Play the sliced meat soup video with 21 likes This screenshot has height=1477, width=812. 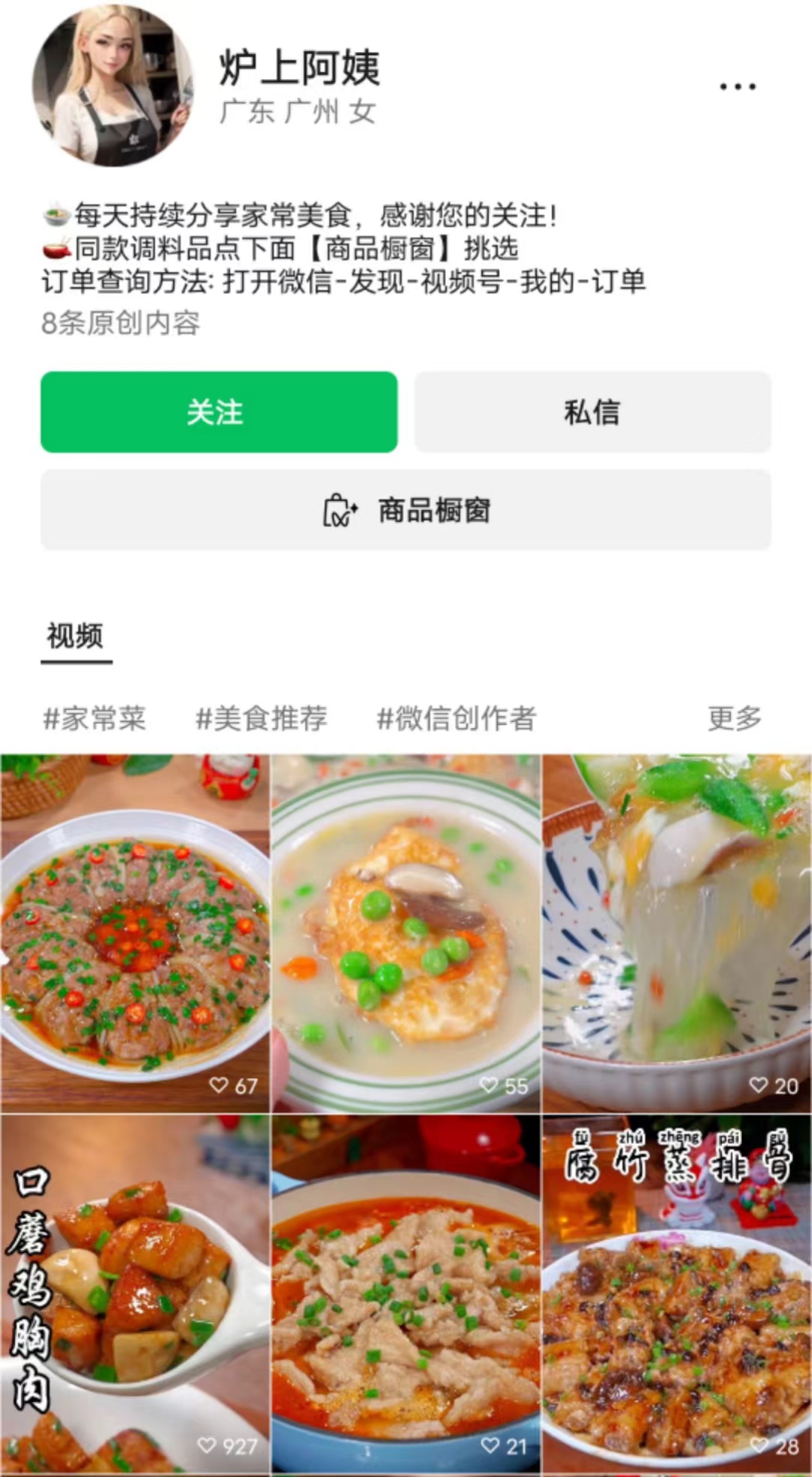click(x=406, y=1294)
